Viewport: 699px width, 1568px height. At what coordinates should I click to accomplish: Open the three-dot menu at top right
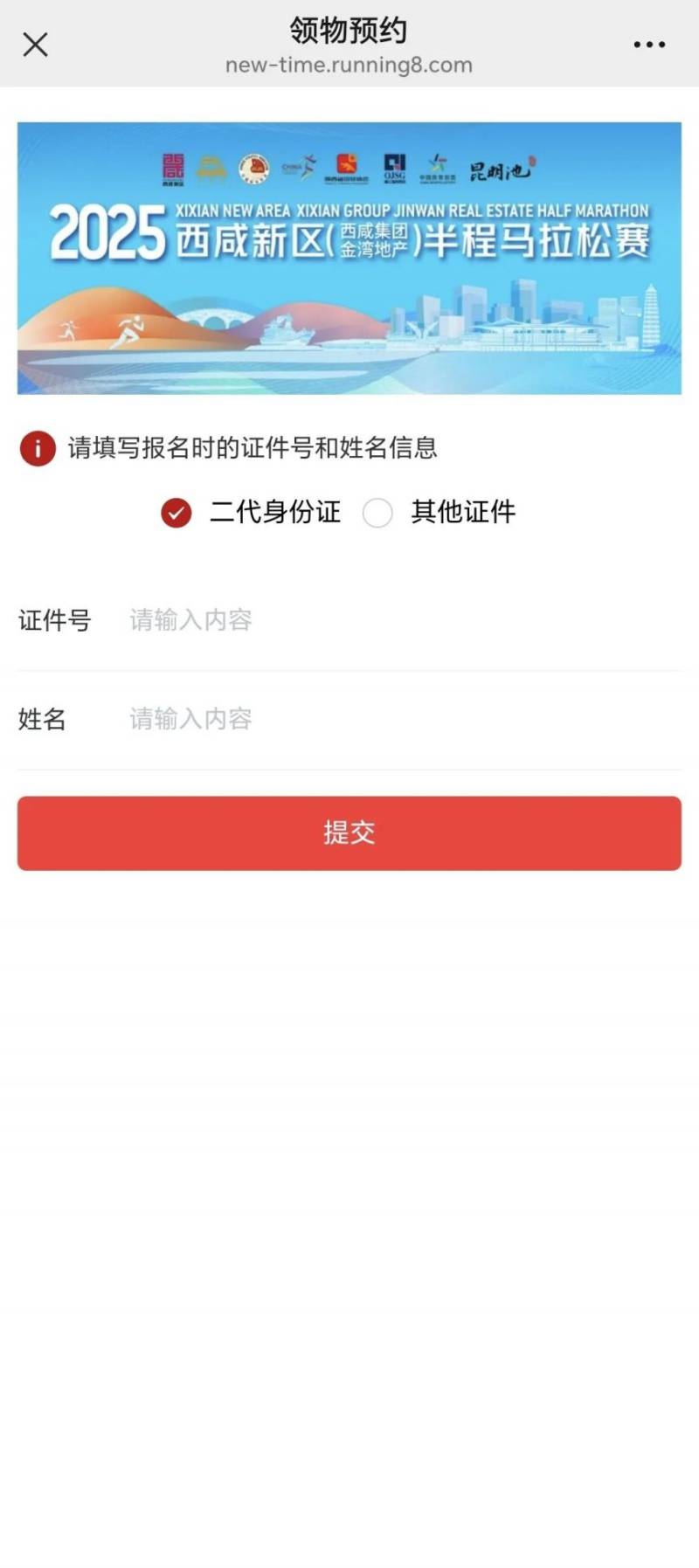tap(648, 45)
